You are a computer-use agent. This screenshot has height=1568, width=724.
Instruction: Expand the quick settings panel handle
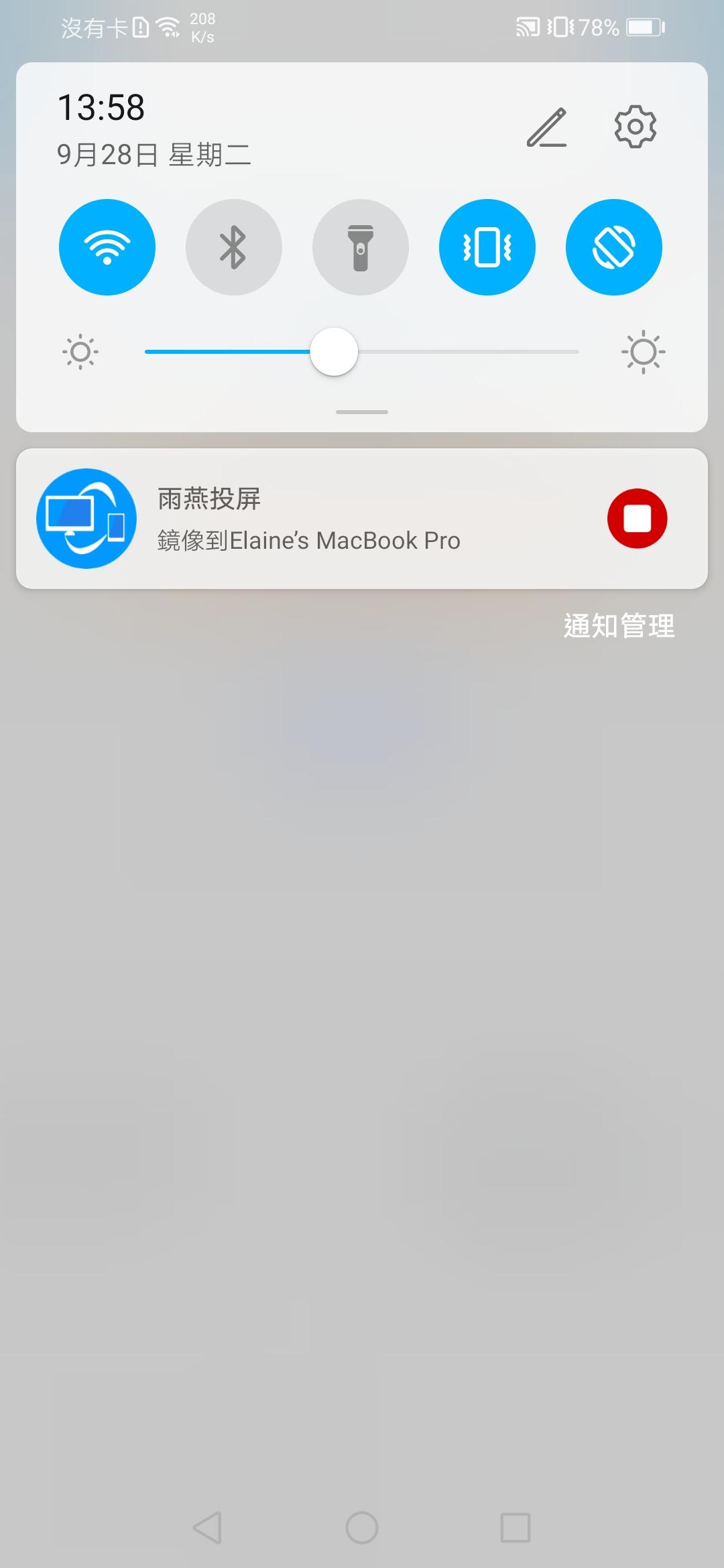pos(362,411)
